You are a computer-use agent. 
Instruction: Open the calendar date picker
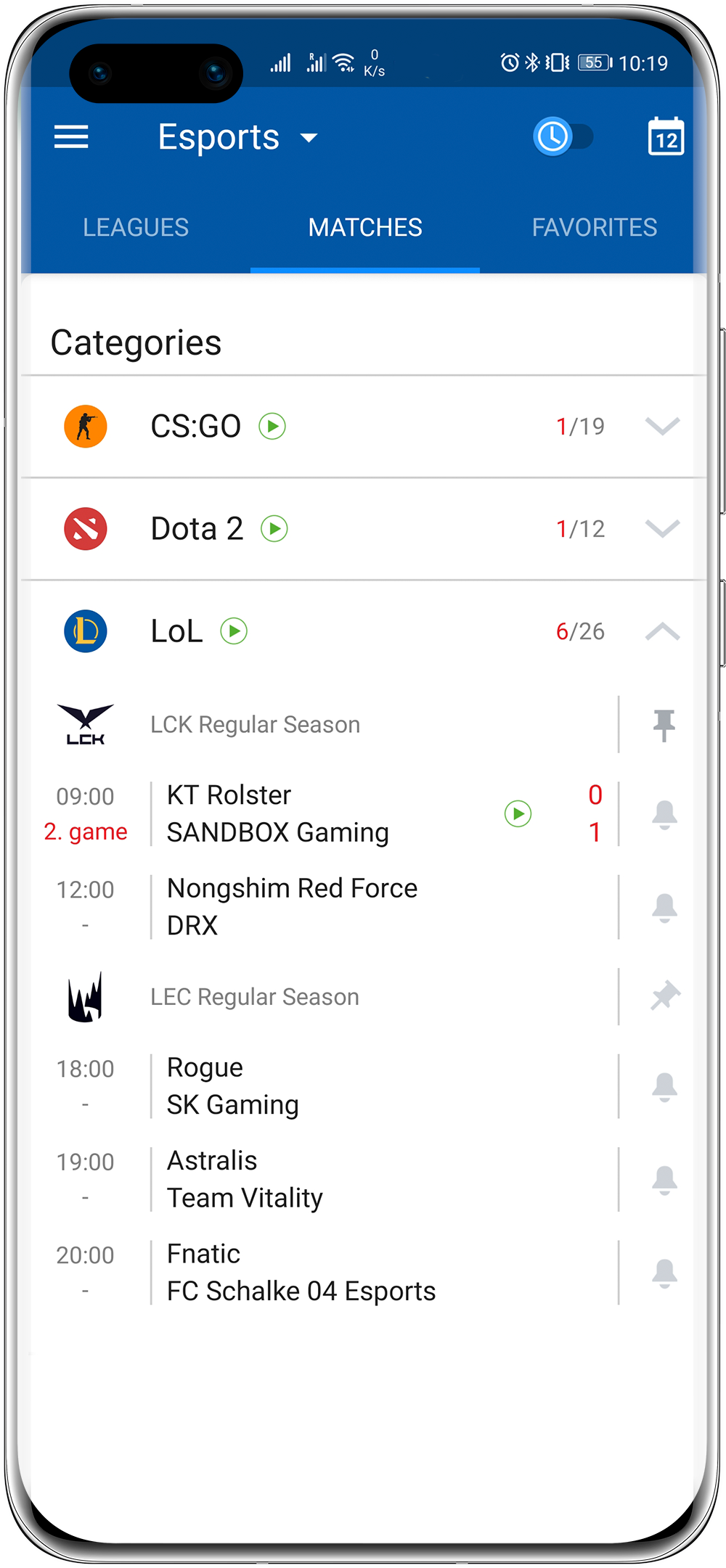click(665, 136)
